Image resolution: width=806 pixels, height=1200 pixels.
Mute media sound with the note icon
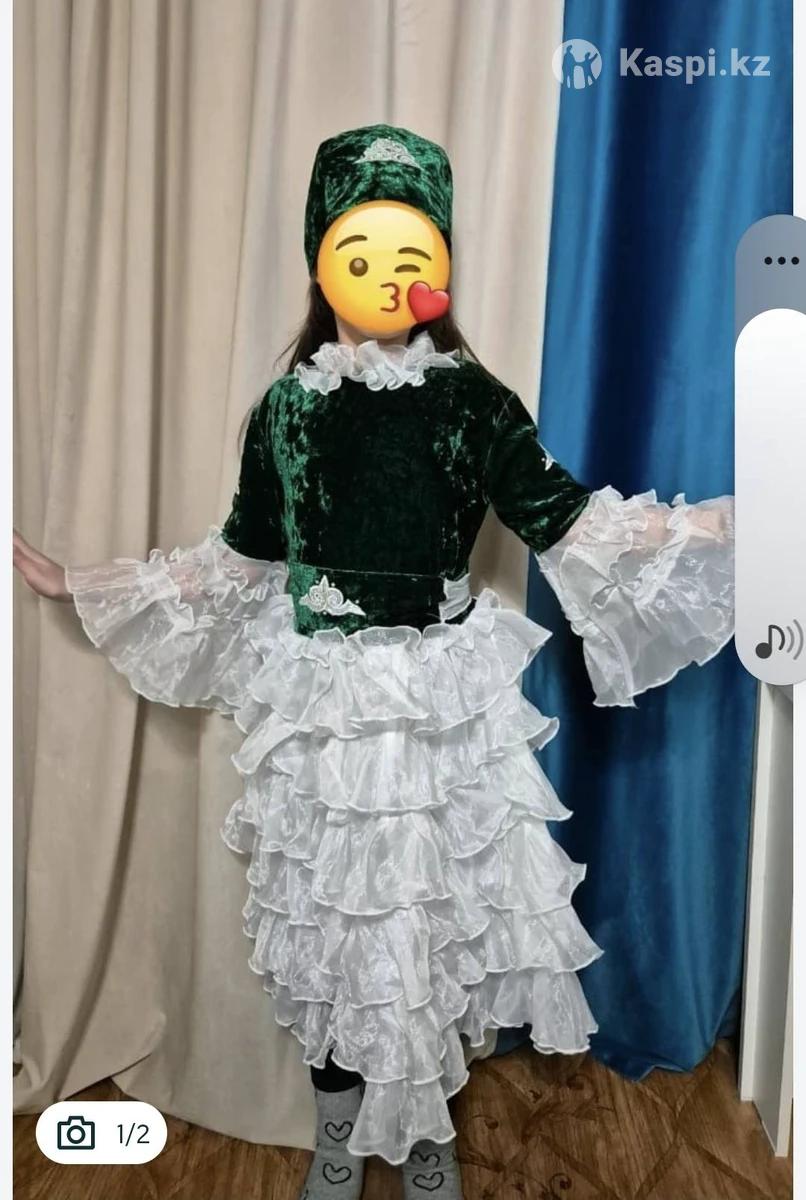(777, 640)
